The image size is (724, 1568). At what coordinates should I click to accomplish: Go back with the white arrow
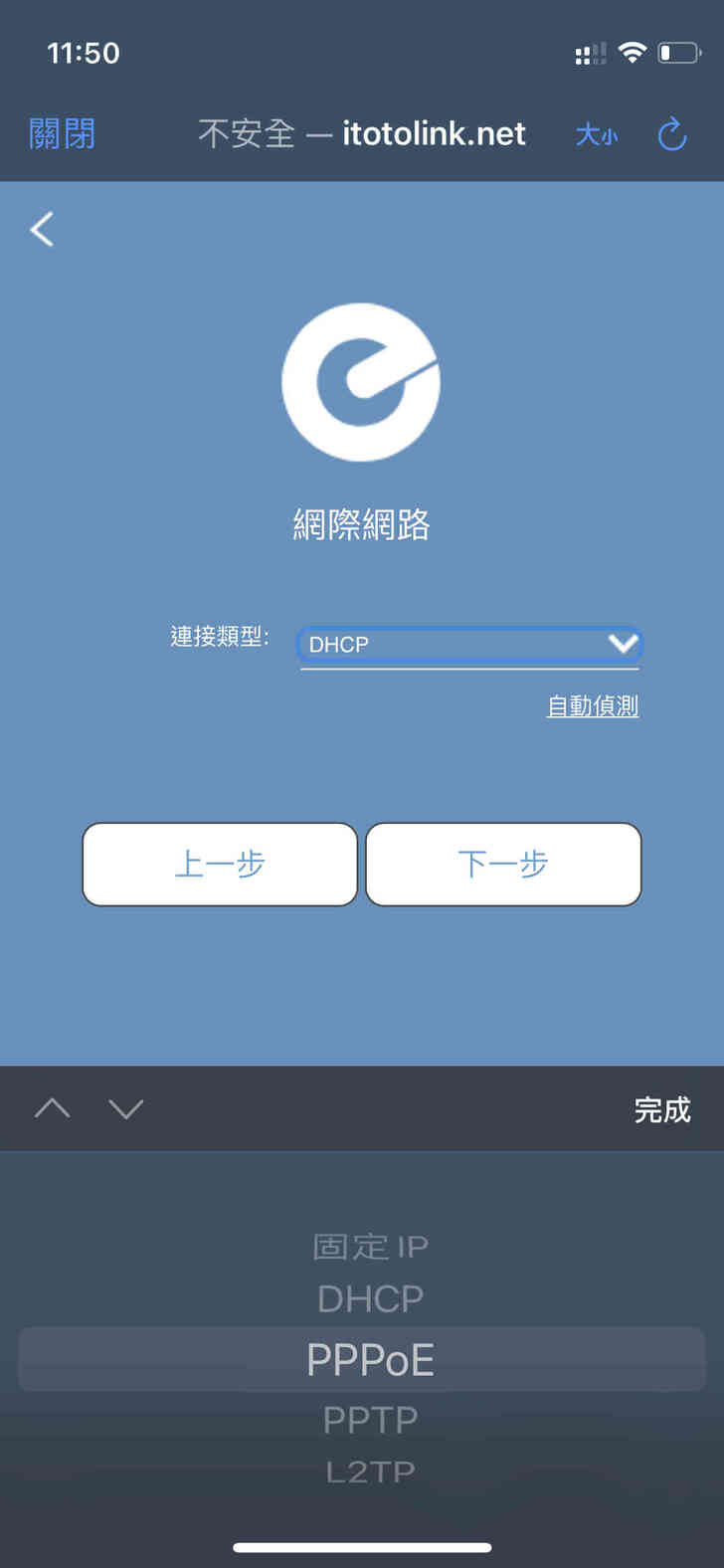[x=42, y=230]
